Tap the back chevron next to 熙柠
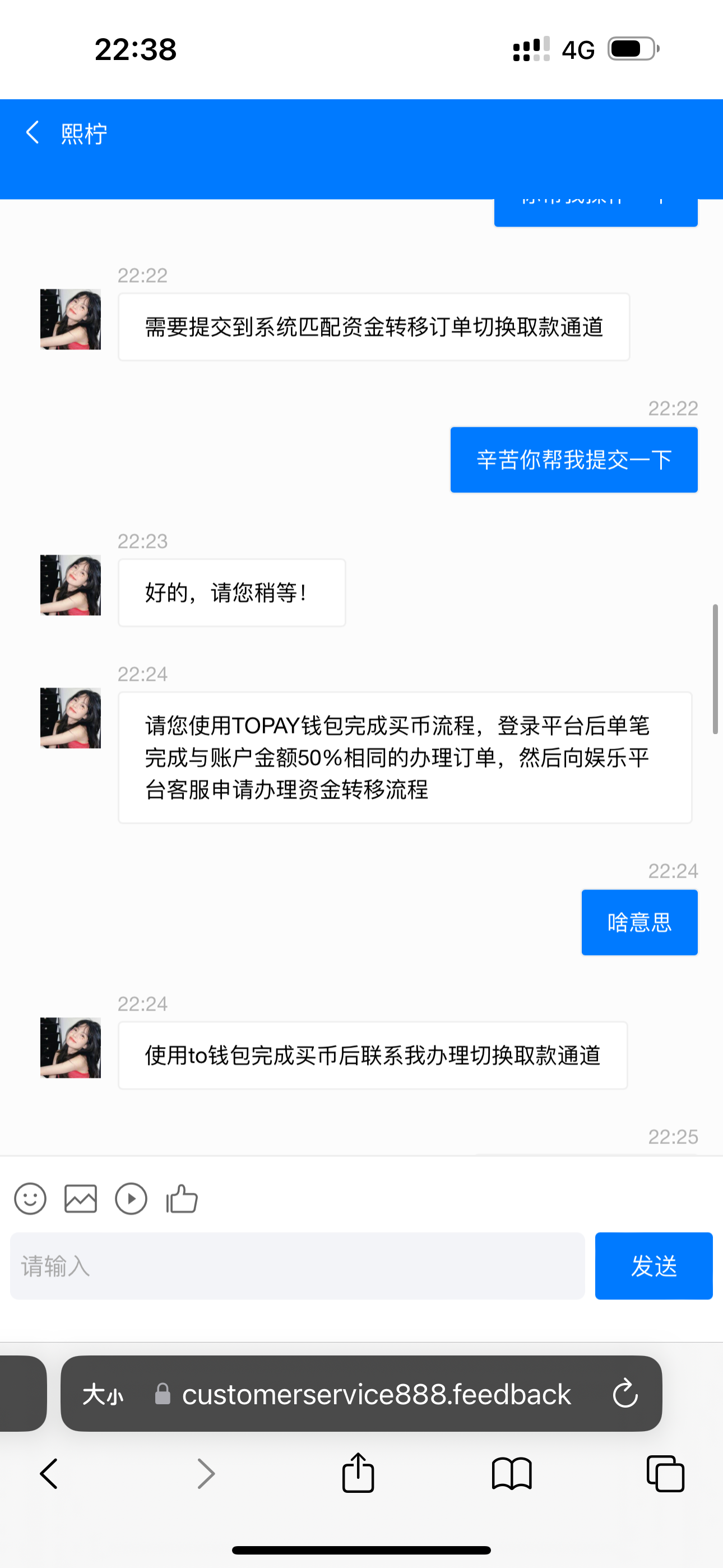This screenshot has width=723, height=1568. pos(33,132)
